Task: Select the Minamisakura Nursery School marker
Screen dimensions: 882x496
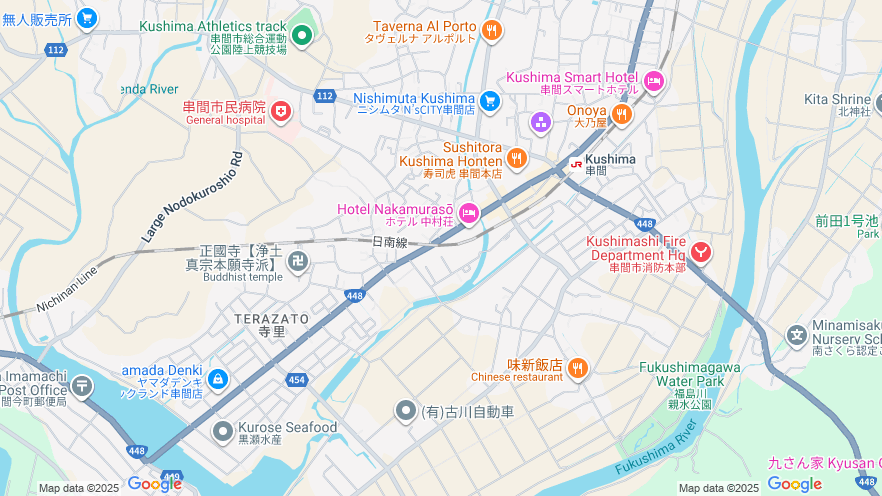Action: point(797,336)
